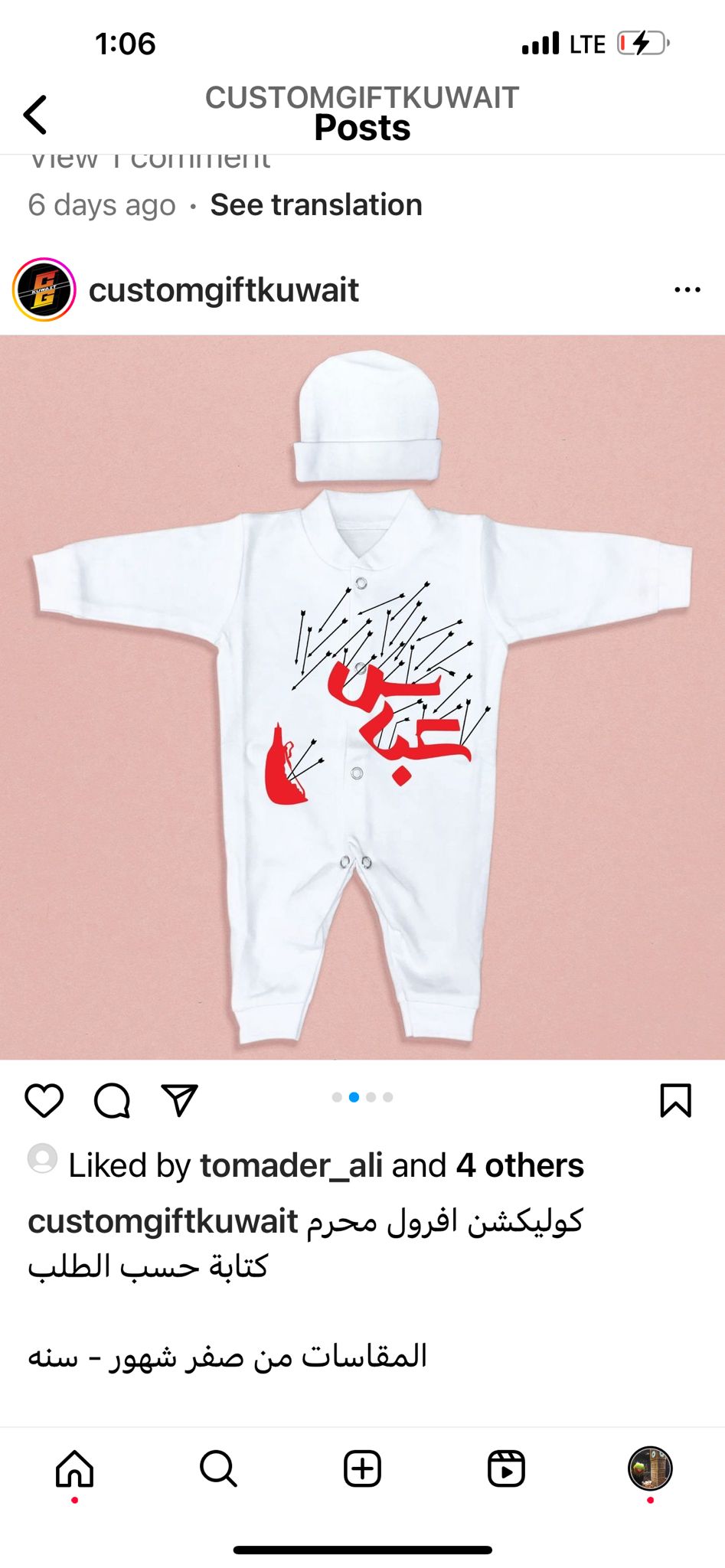Bookmark this post
This screenshot has height=1568, width=725.
[675, 1100]
